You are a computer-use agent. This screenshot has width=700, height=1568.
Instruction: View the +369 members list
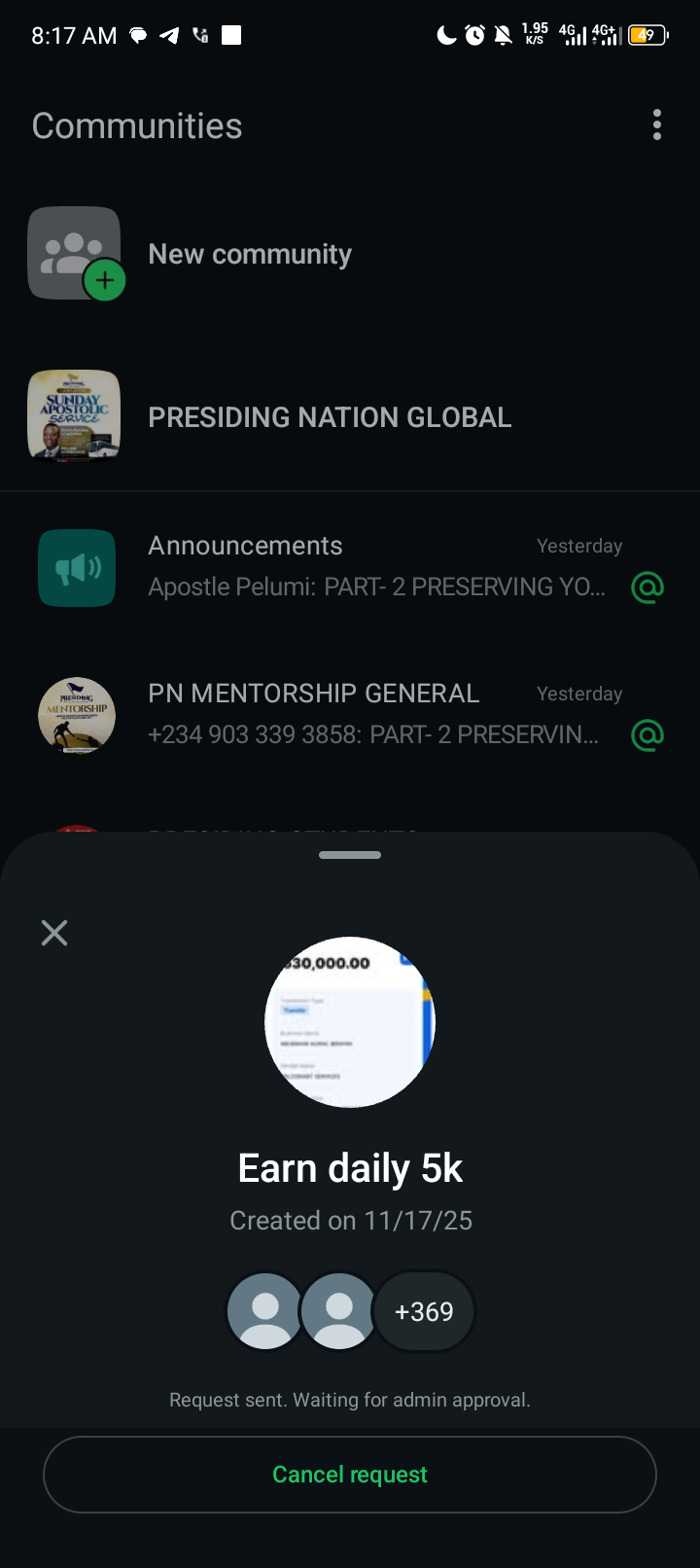[x=424, y=1311]
